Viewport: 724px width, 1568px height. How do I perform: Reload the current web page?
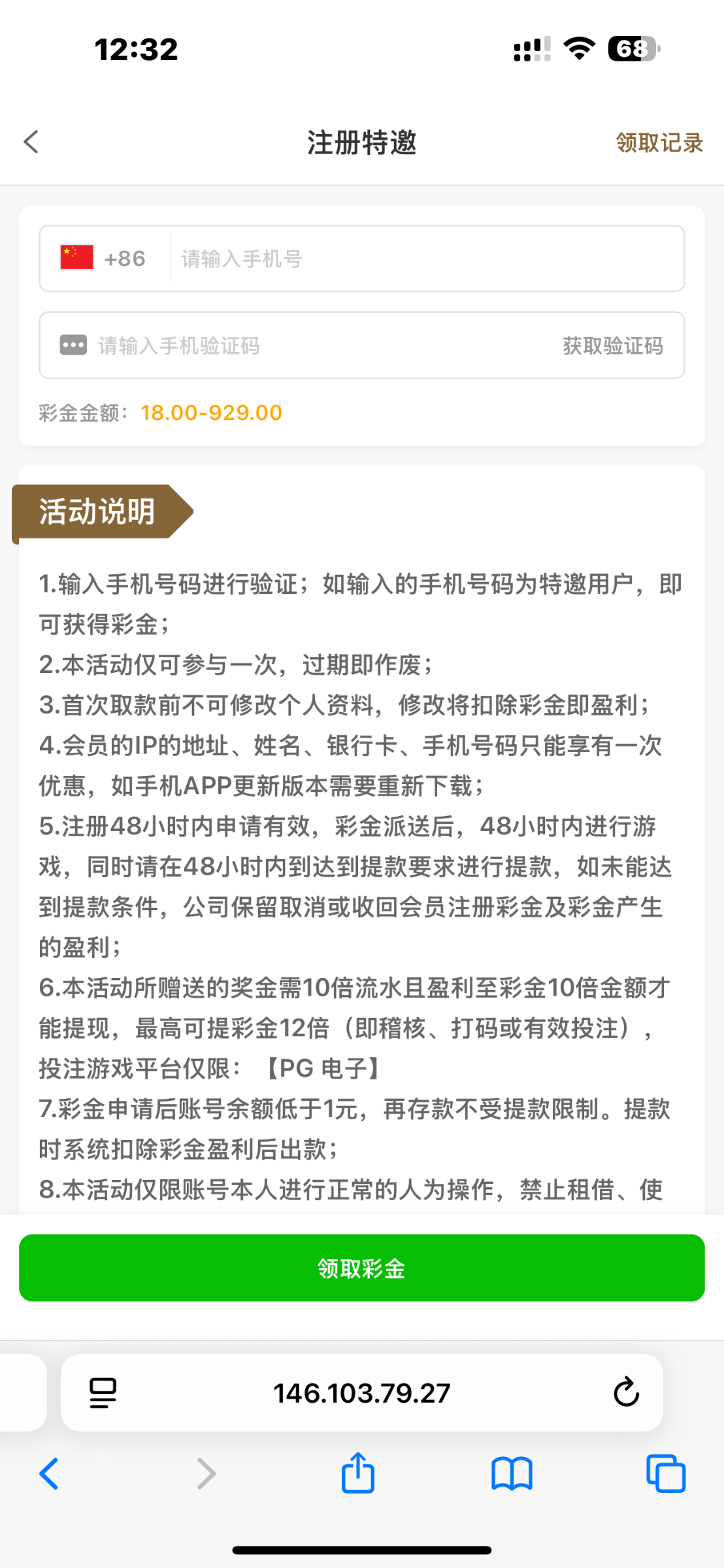point(625,1392)
